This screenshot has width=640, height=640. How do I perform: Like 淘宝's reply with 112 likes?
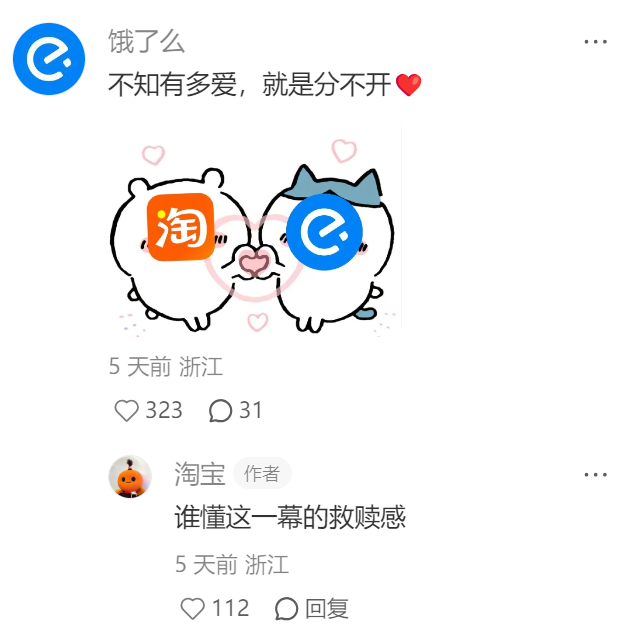[x=193, y=608]
